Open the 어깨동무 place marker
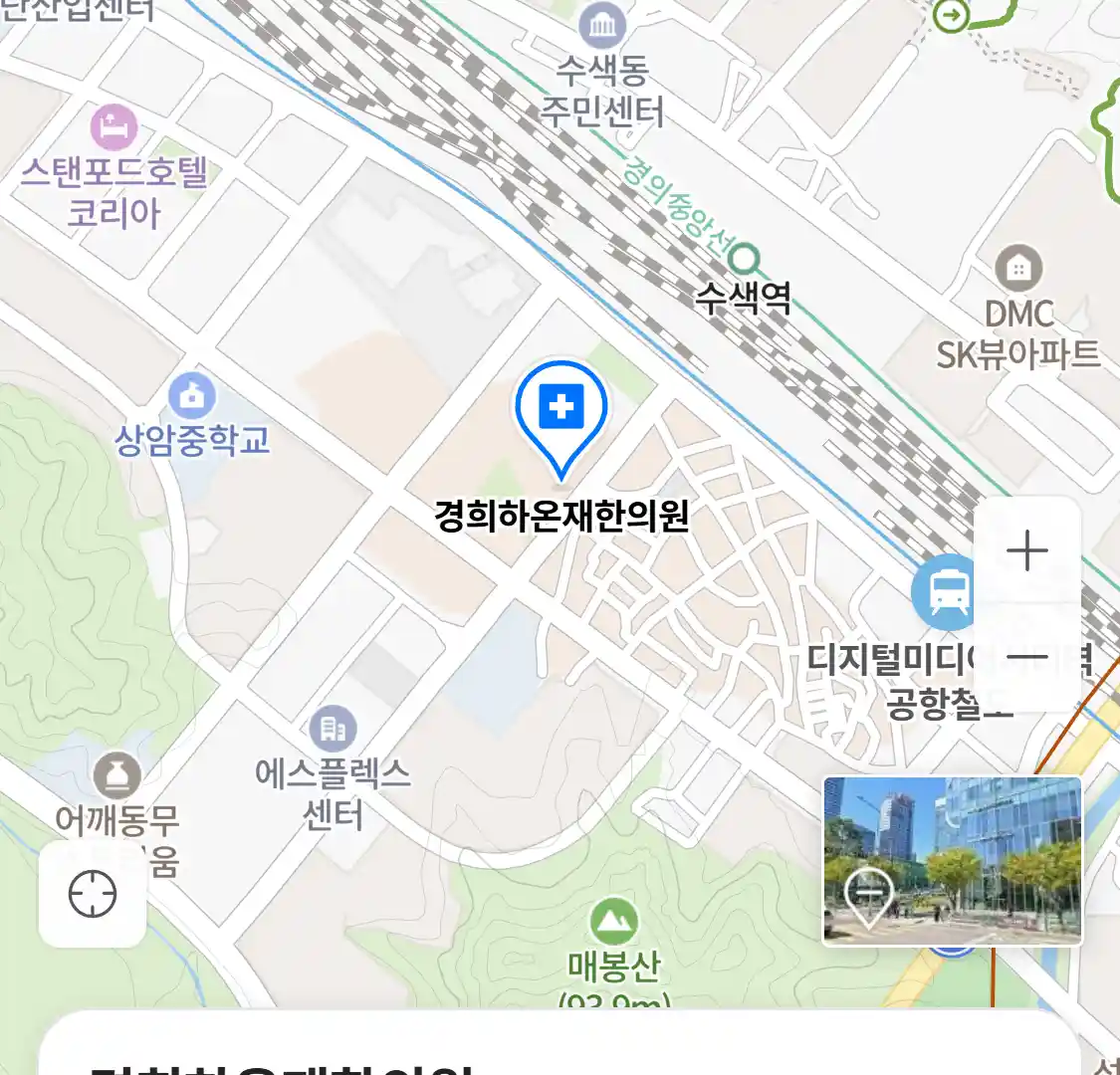Screen dimensions: 1120x1075 coord(116,774)
